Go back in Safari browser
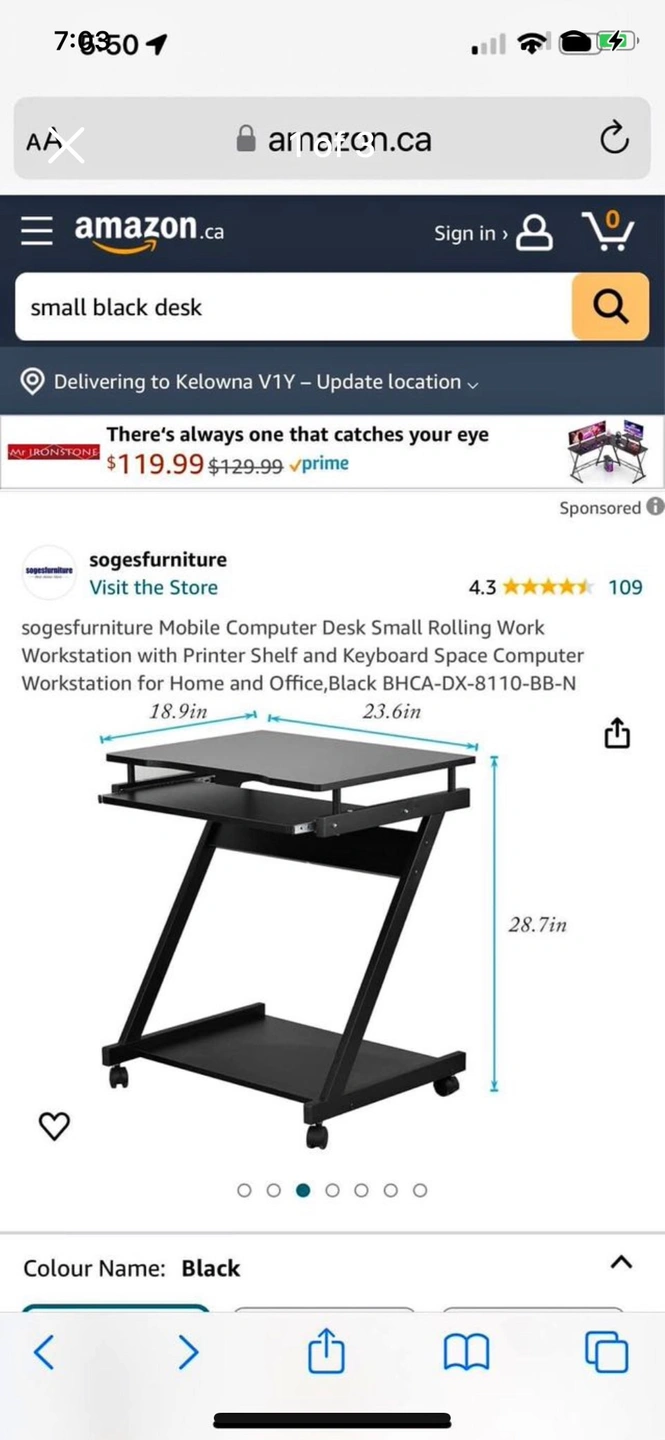 (44, 1353)
